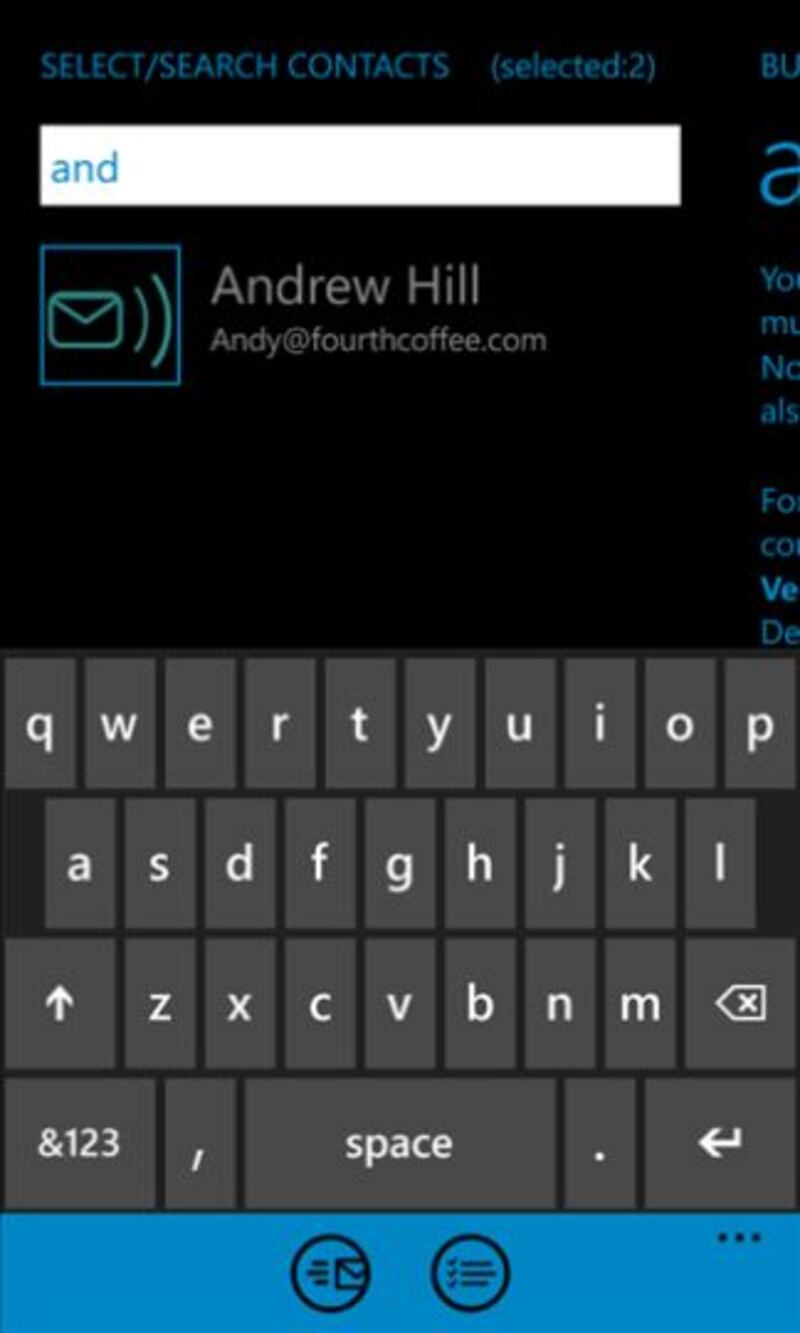Image resolution: width=800 pixels, height=1333 pixels.
Task: Hit the backspace key on the keyboard
Action: [x=740, y=1003]
